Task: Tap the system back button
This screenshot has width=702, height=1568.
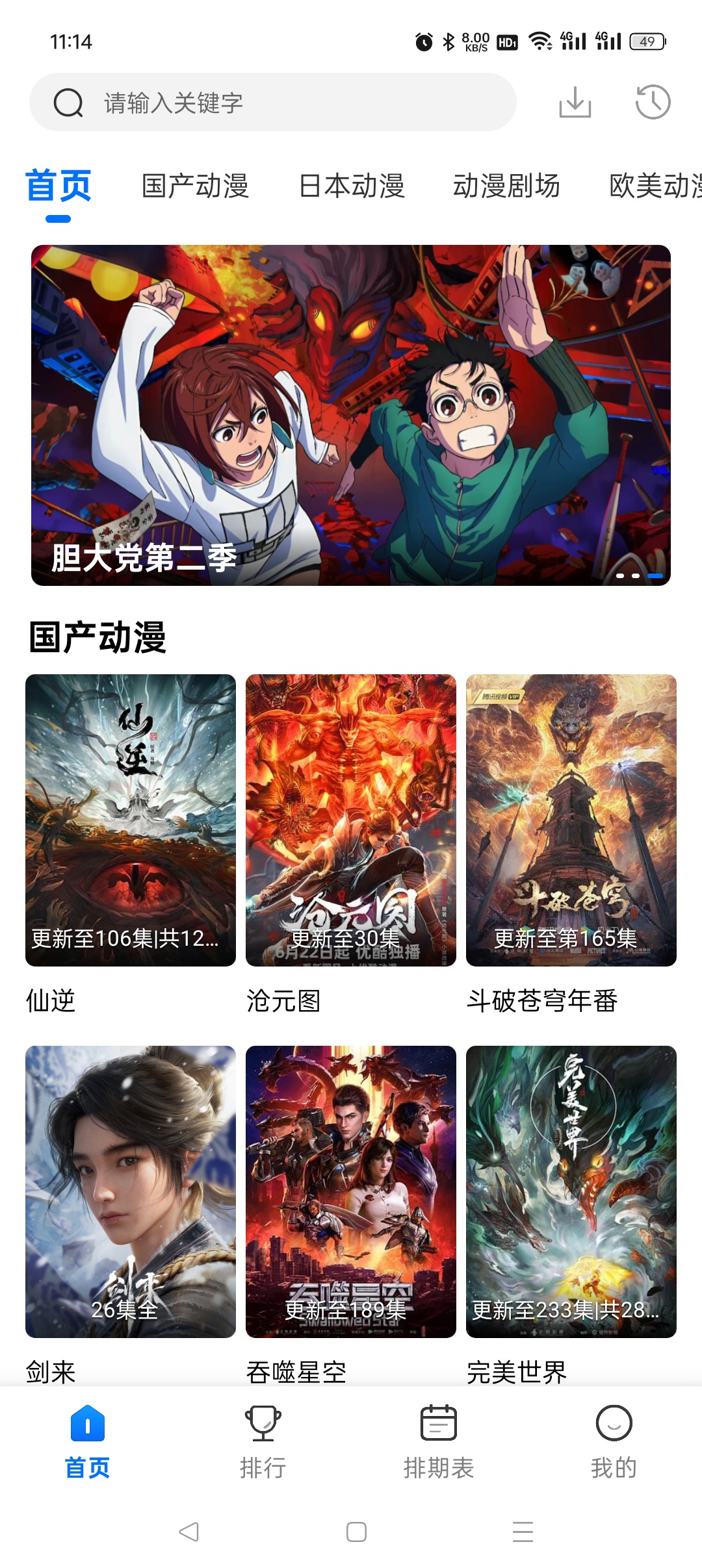Action: [189, 1532]
